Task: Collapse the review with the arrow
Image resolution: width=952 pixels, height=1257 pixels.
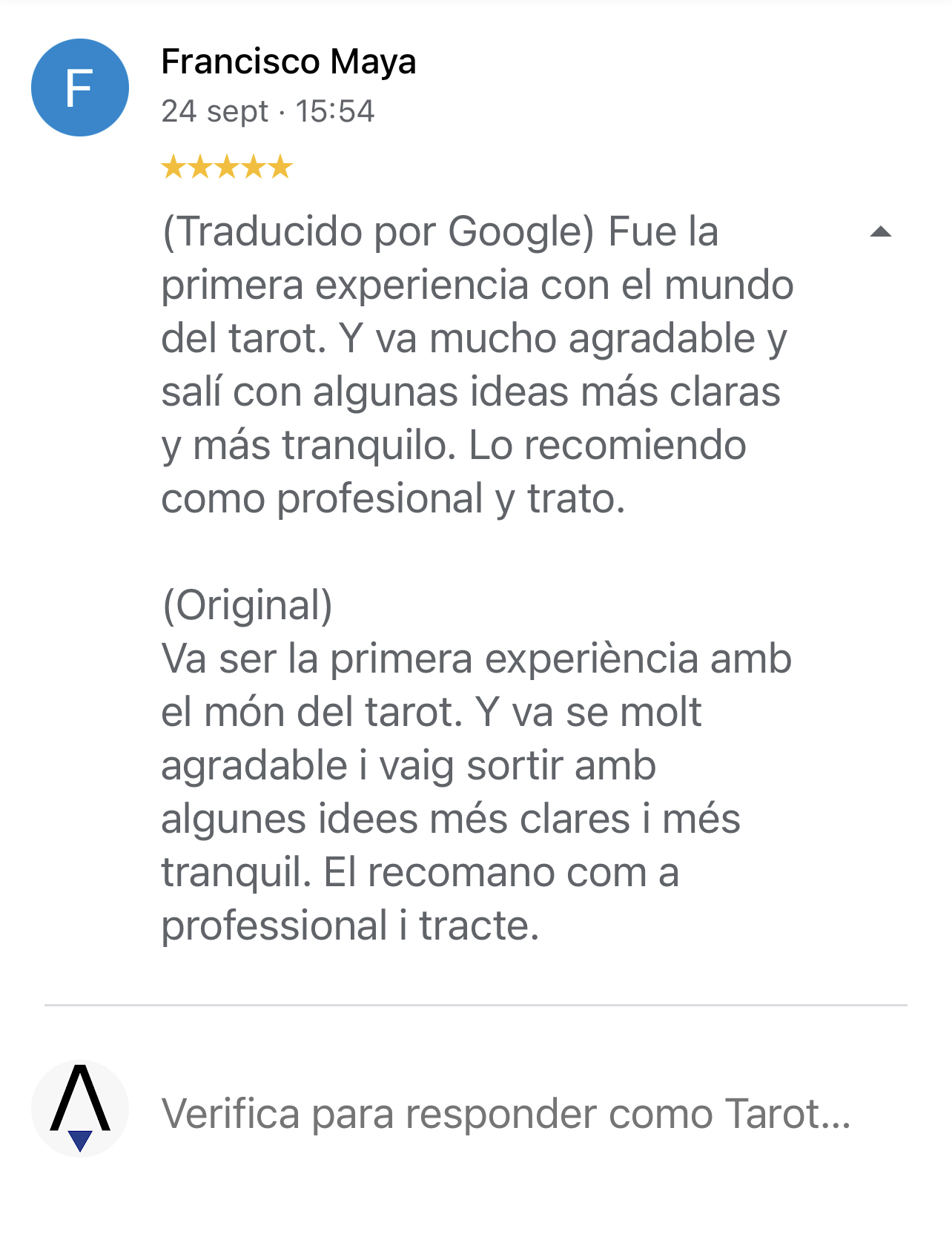Action: [x=880, y=233]
